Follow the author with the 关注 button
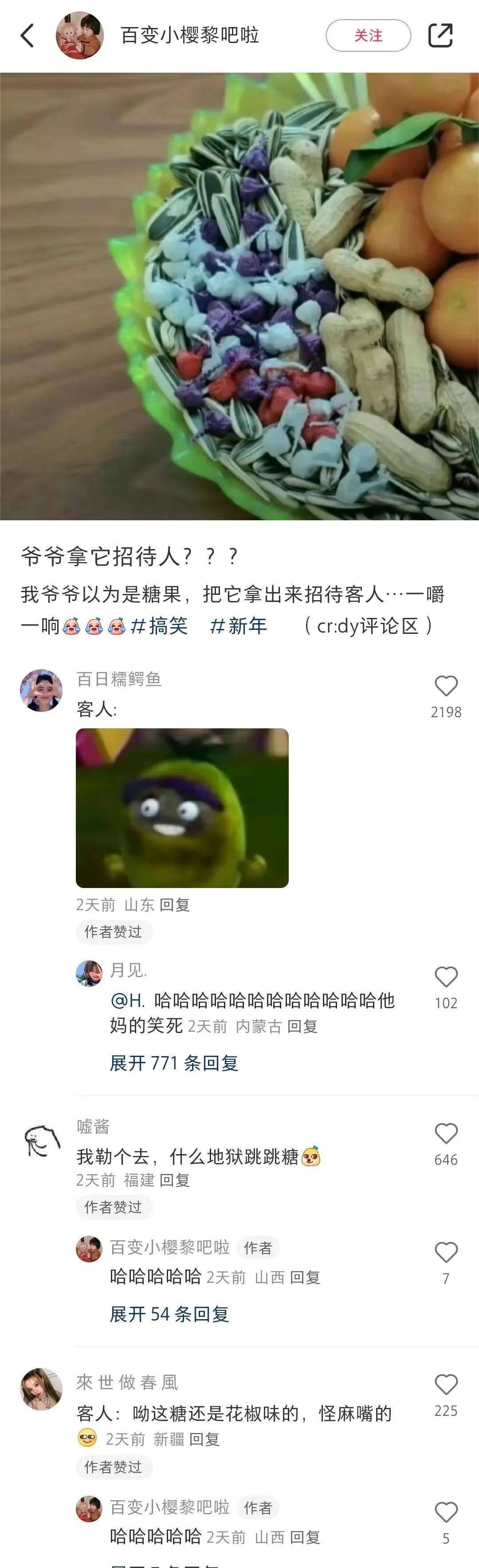479x1568 pixels. click(368, 35)
